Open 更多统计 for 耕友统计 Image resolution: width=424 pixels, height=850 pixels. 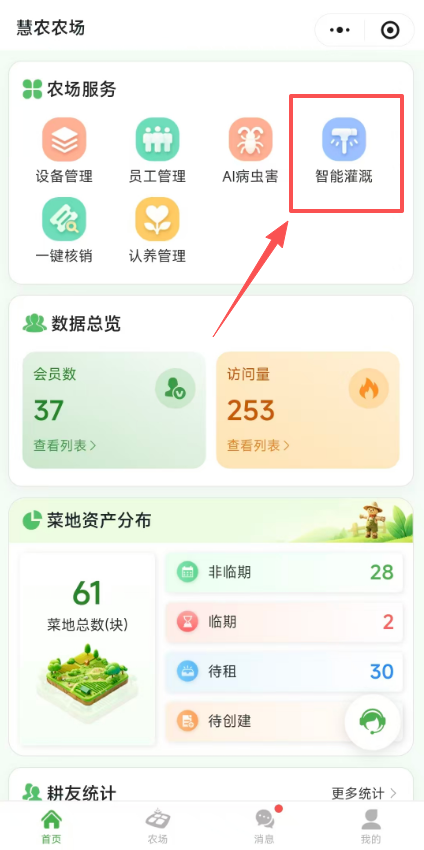[x=364, y=794]
